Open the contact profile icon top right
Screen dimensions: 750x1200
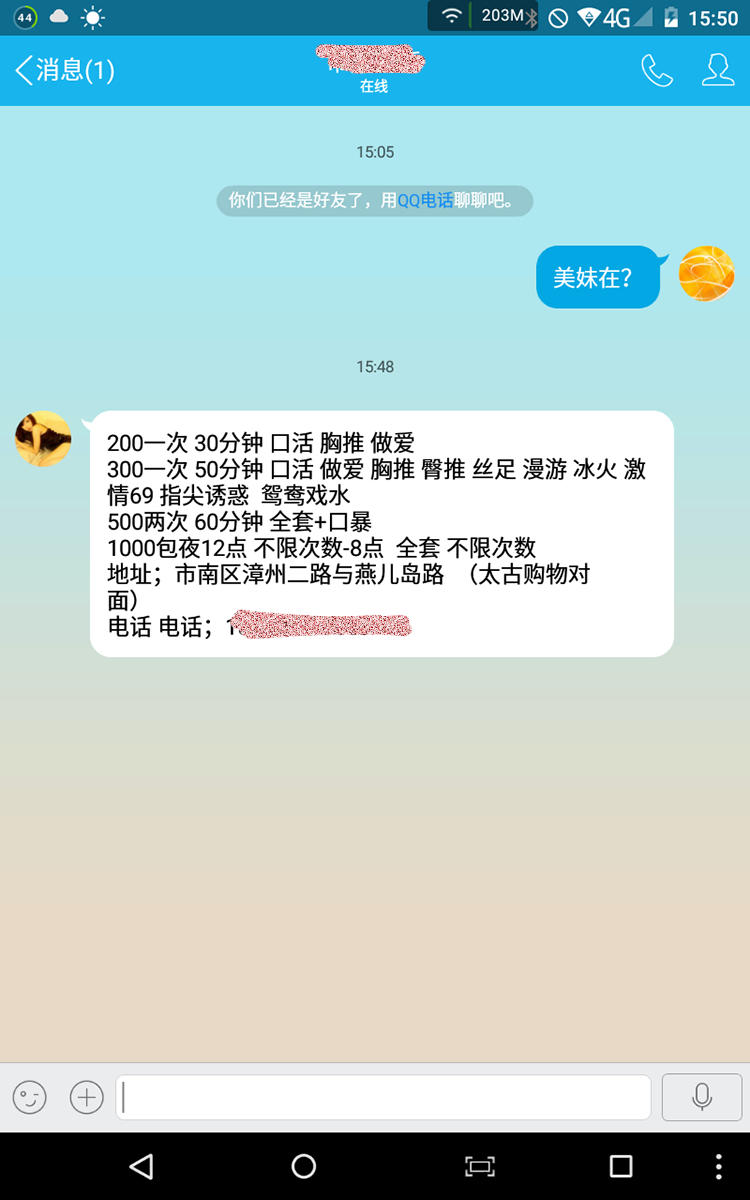(717, 70)
